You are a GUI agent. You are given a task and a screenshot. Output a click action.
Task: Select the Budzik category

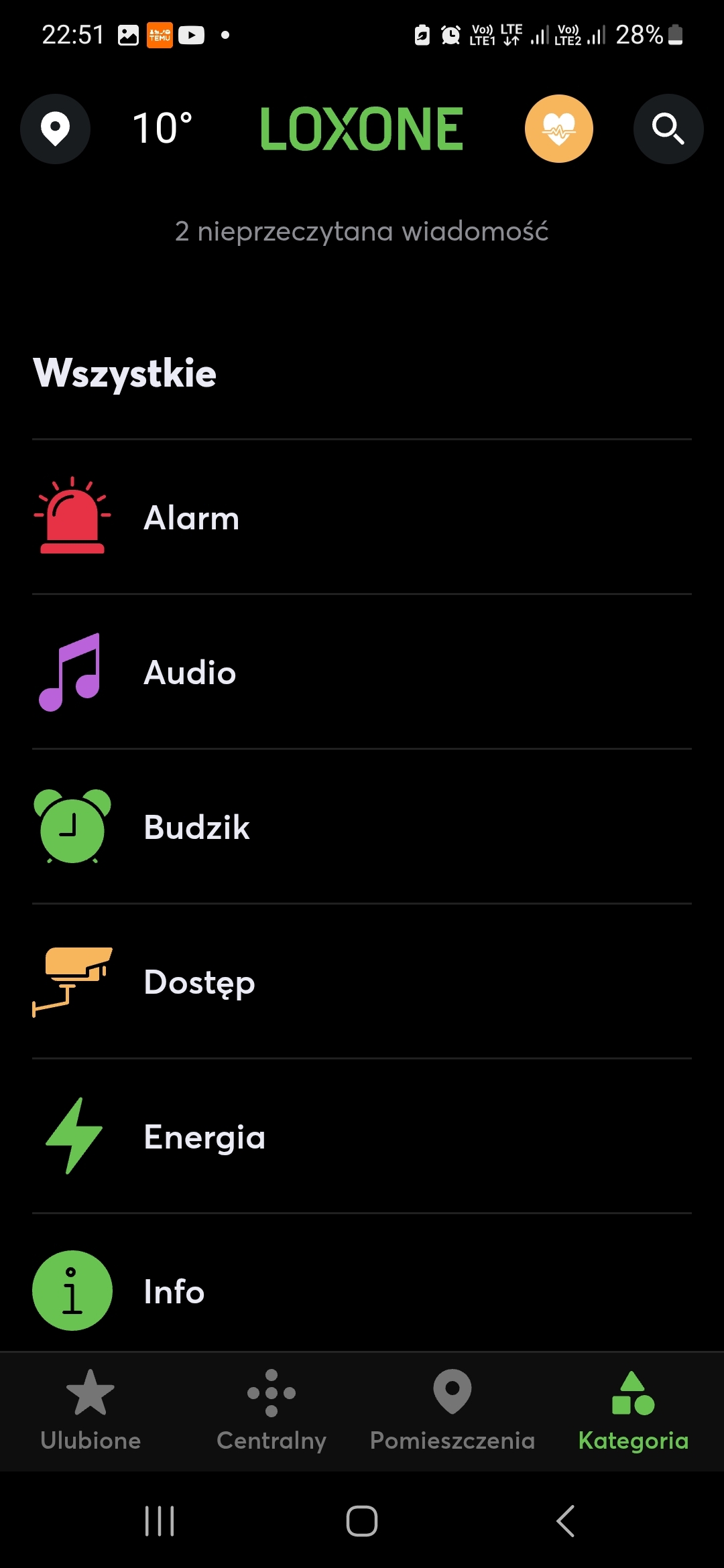(362, 827)
